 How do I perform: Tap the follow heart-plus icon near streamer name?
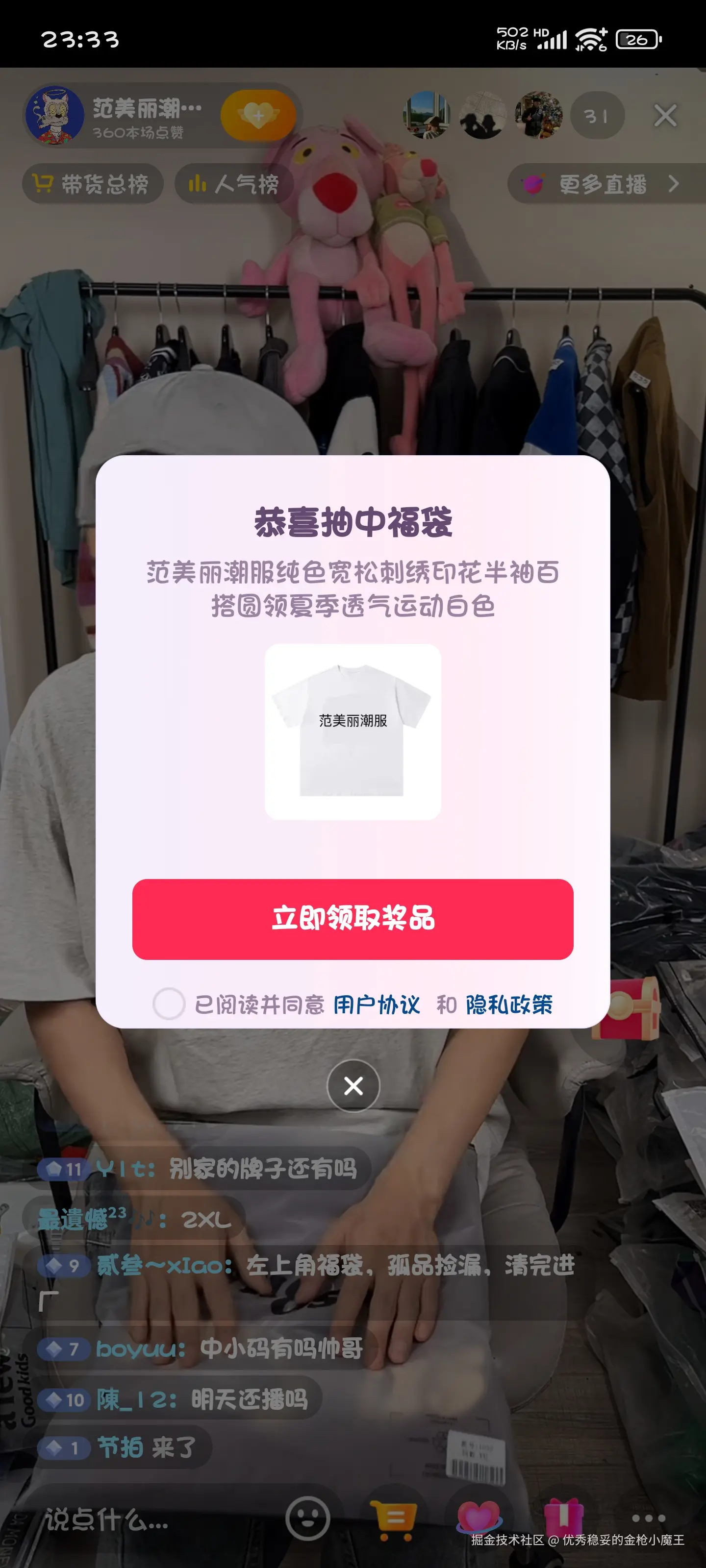click(x=258, y=116)
